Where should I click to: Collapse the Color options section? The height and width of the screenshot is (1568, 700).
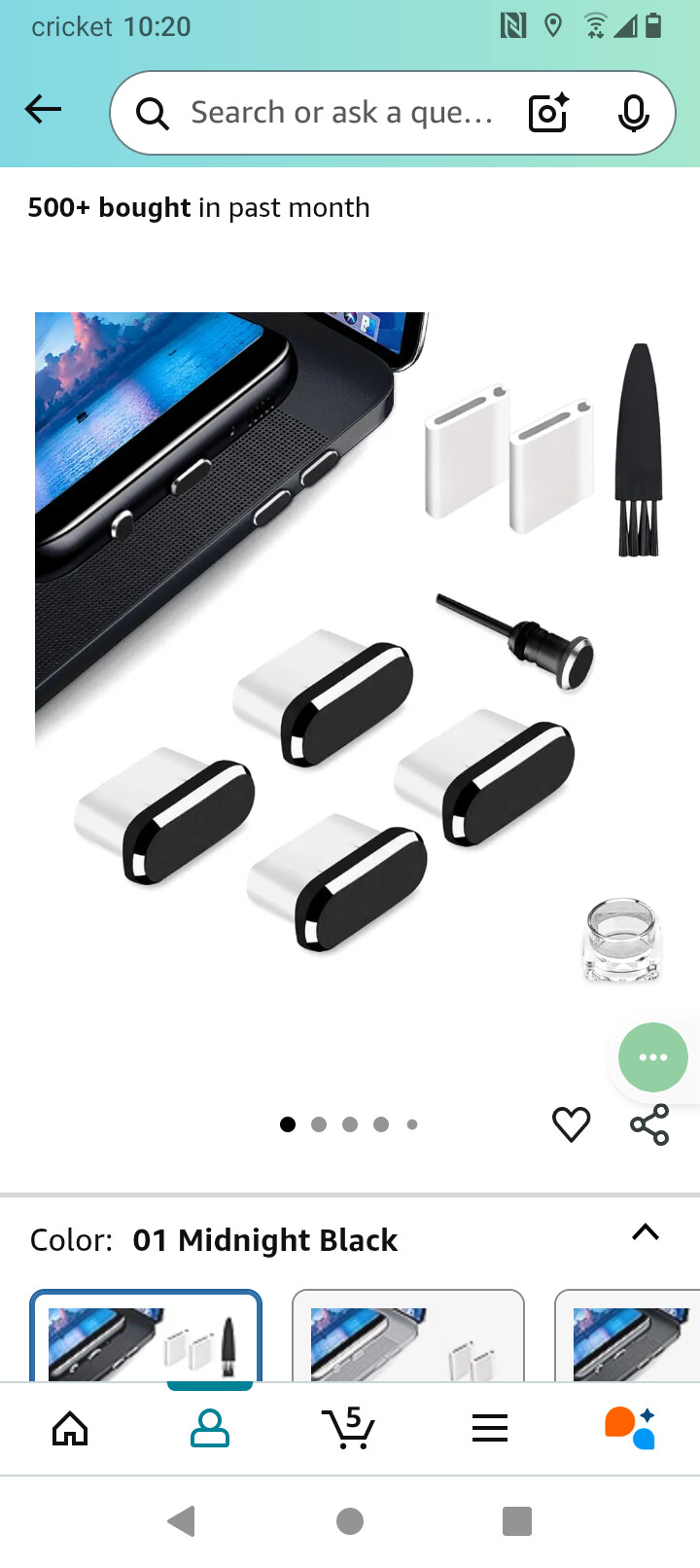pos(646,1233)
